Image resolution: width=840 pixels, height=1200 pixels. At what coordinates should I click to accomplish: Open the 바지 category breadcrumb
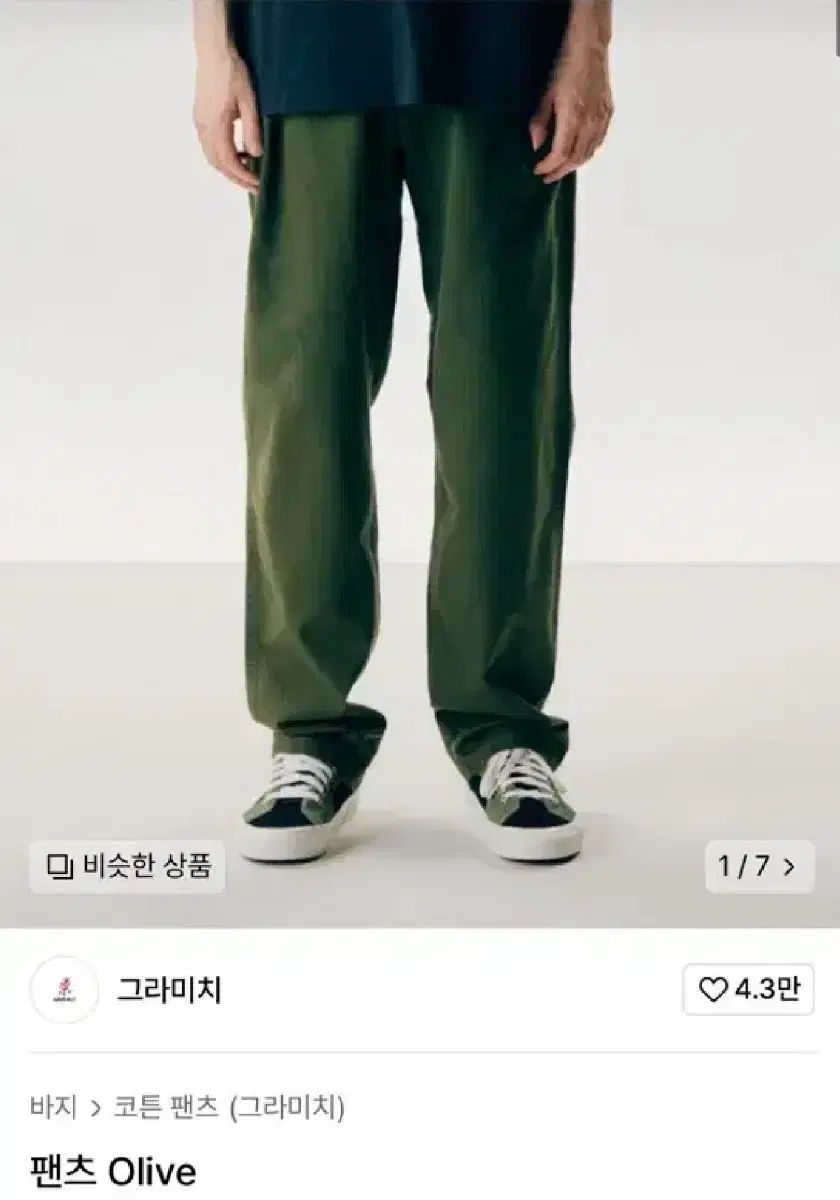click(54, 1107)
